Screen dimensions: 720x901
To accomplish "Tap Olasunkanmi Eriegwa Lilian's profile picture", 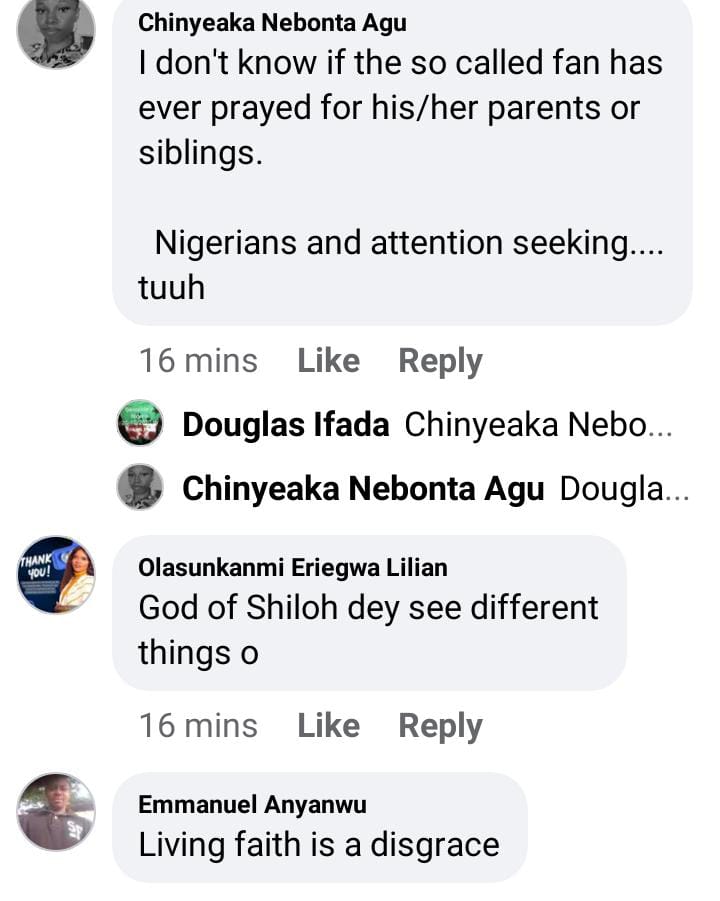I will tap(56, 575).
